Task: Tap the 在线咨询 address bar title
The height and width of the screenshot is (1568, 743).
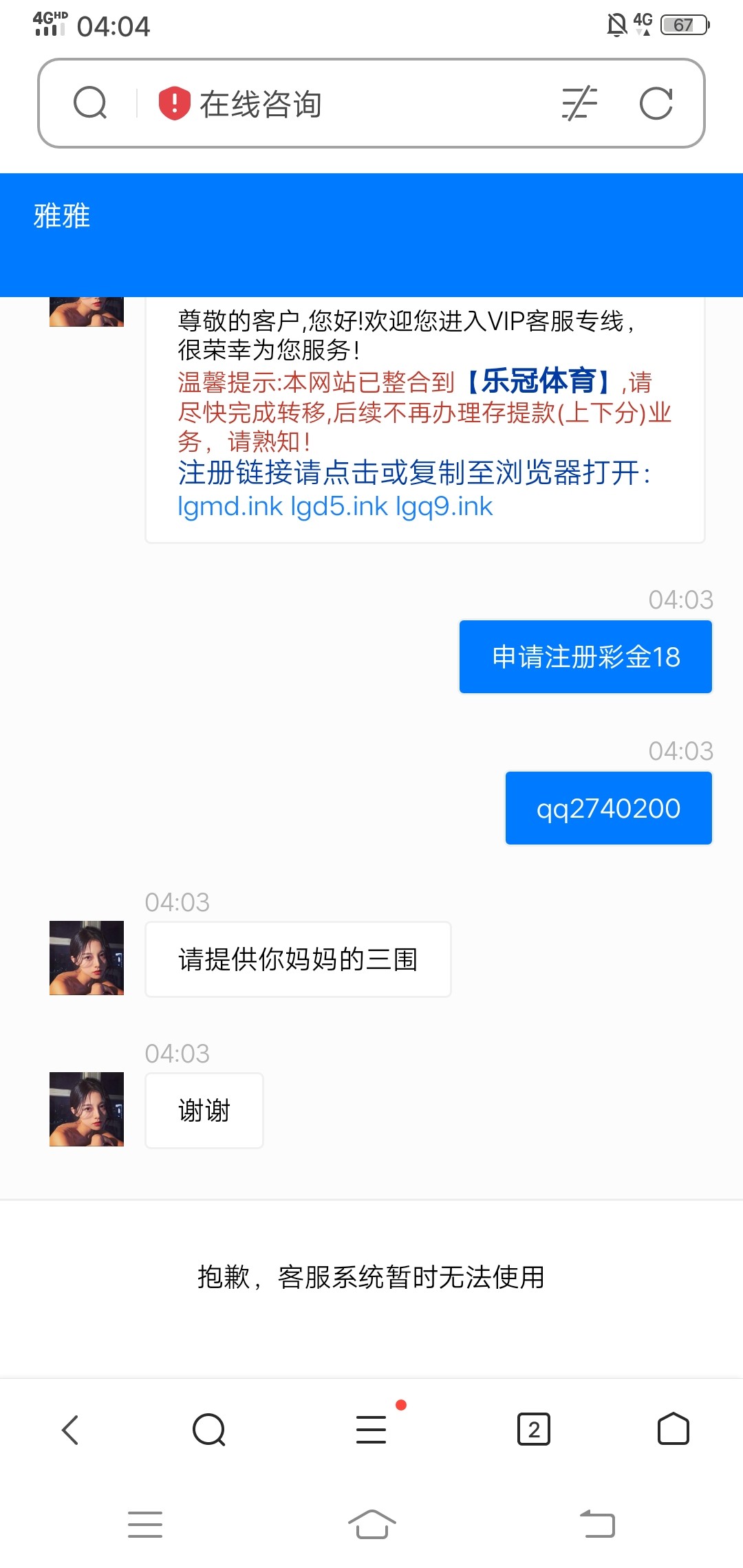Action: (261, 105)
